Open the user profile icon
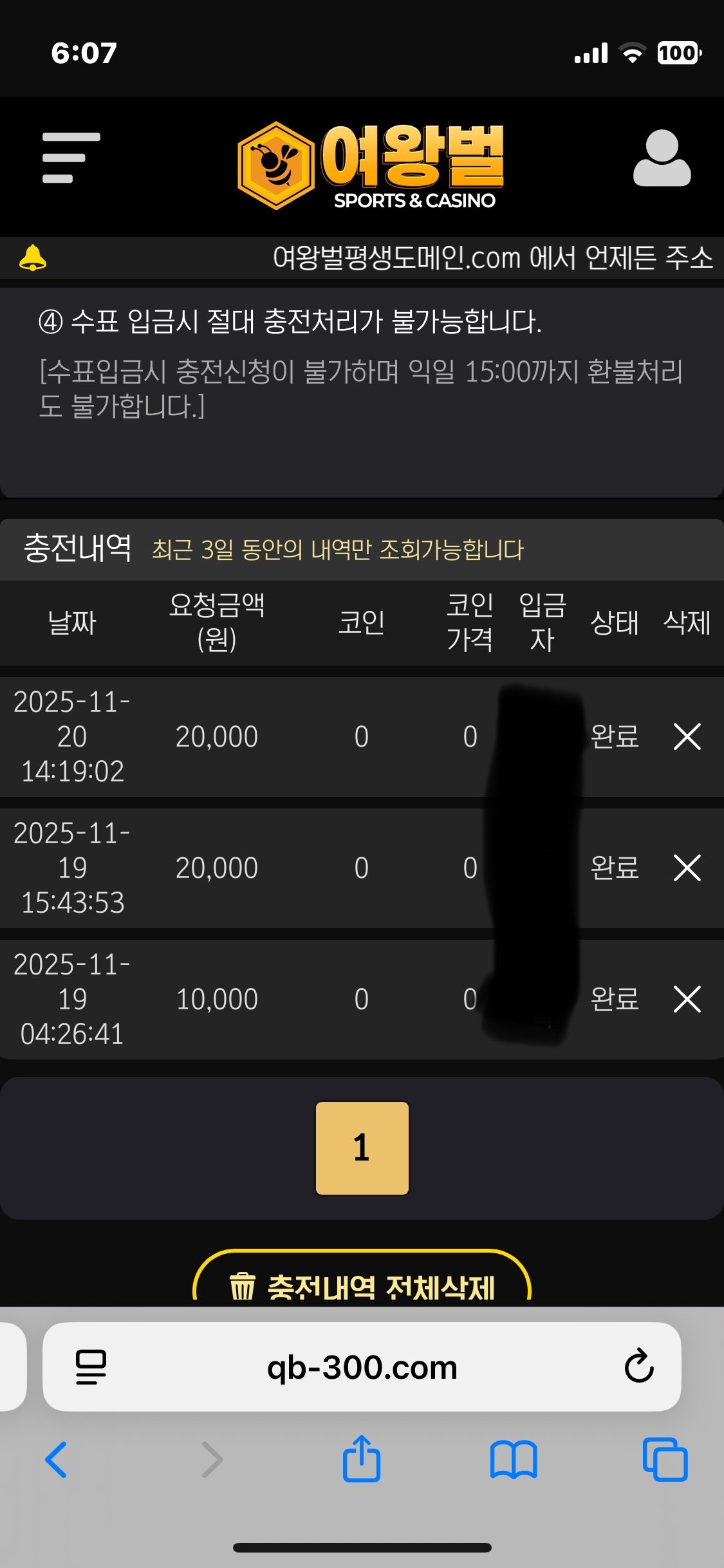 point(662,158)
